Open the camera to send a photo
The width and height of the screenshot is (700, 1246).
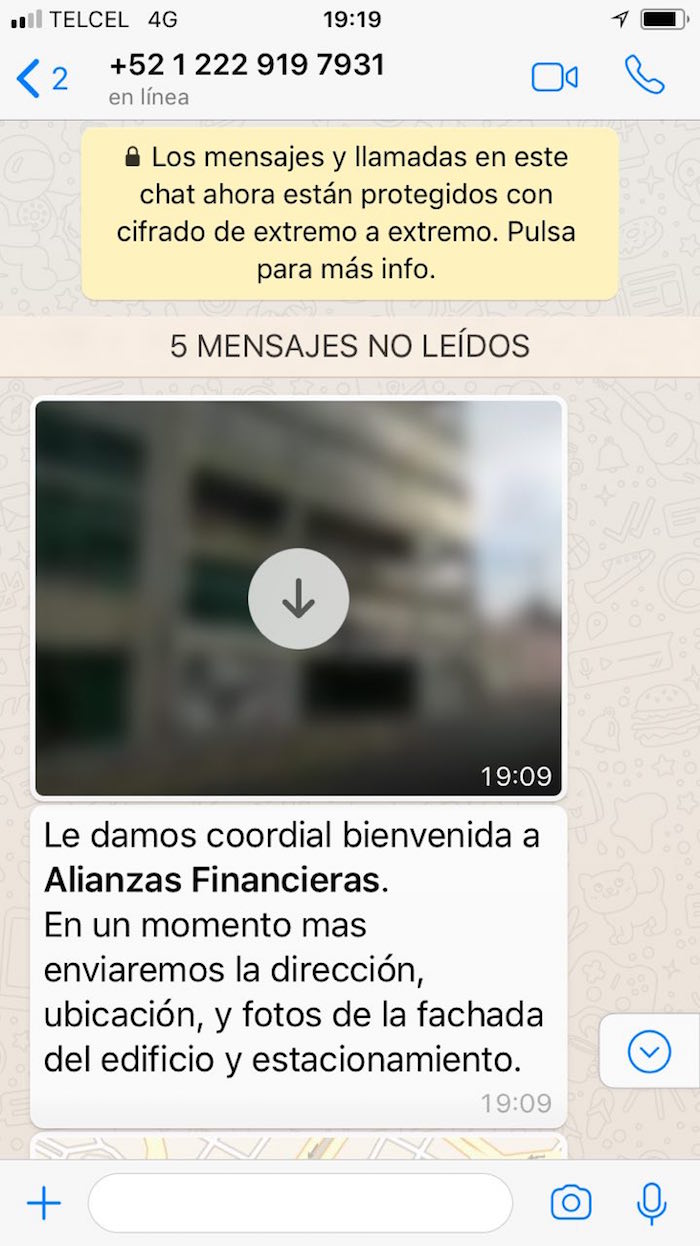(x=571, y=1203)
